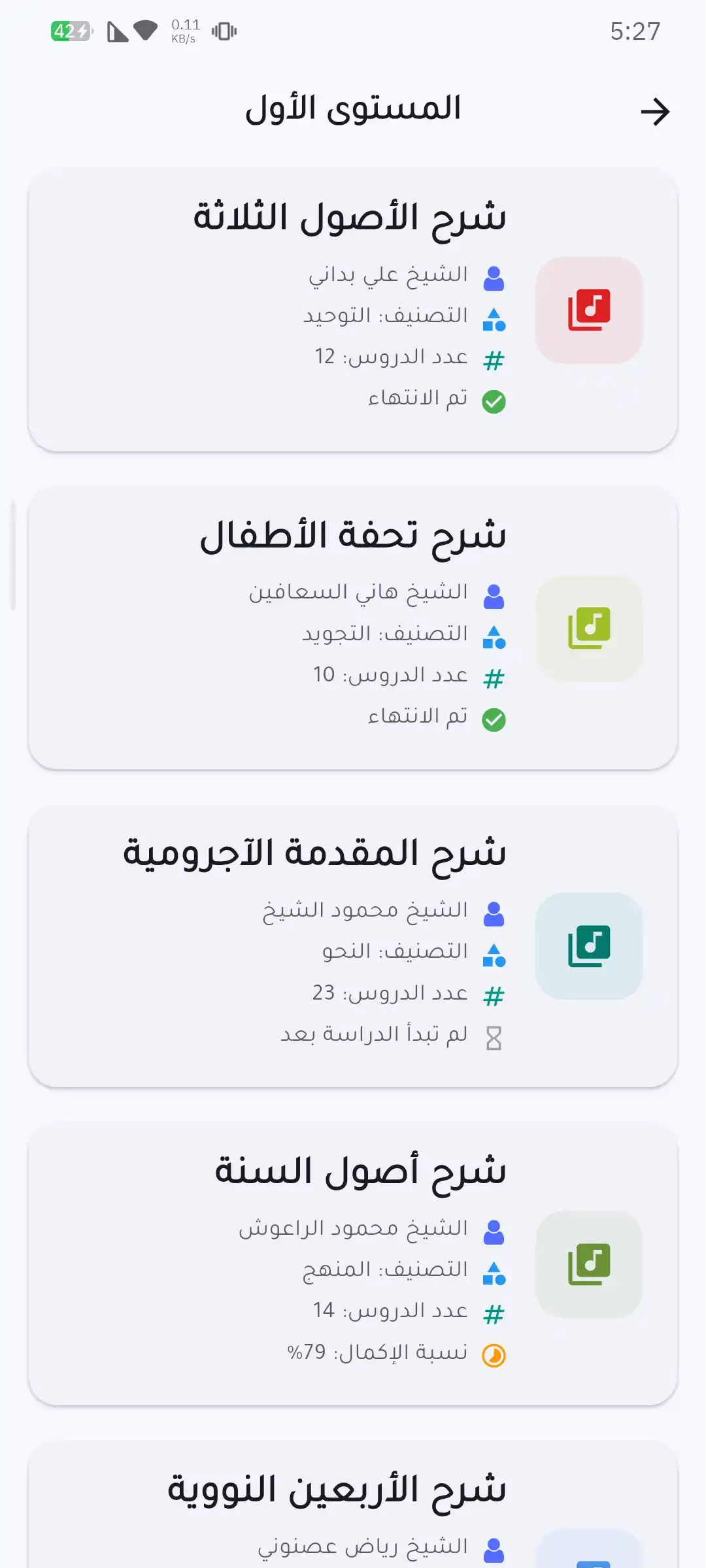Tap the completed checkmark on شرح تحفة الأطفال card
706x1568 pixels.
(x=495, y=719)
